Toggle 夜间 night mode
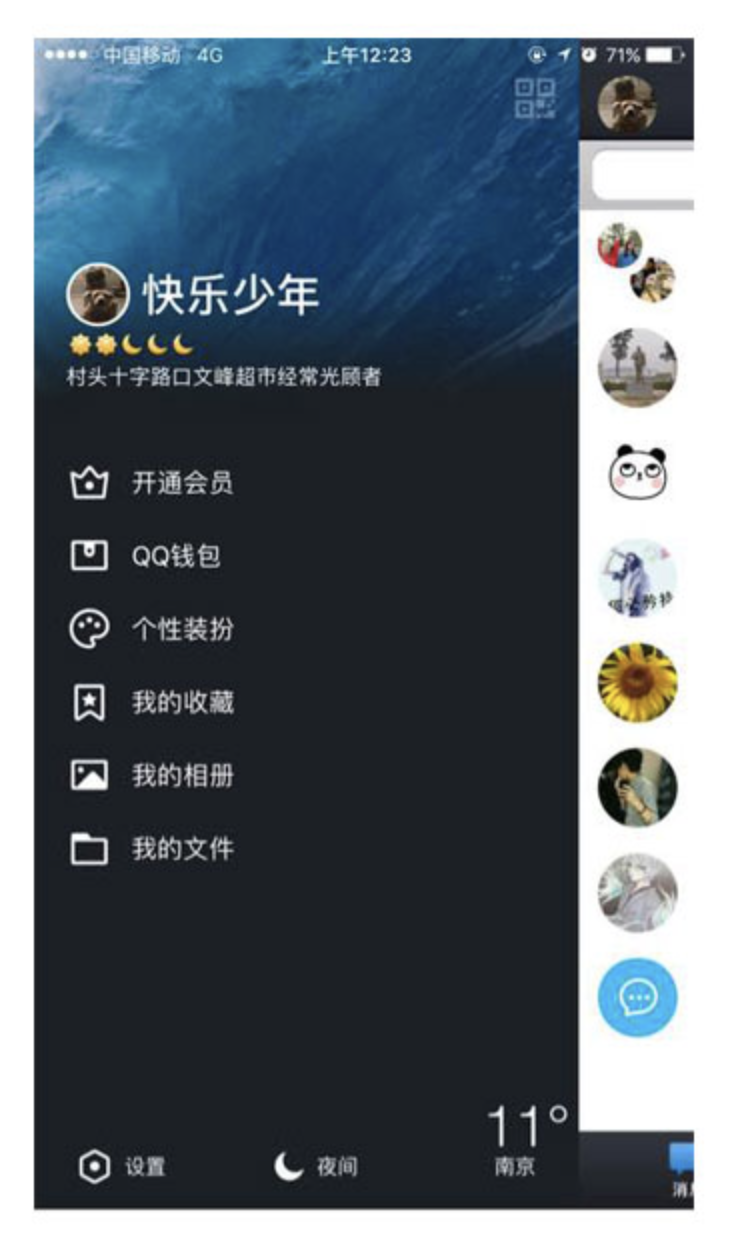 318,1166
